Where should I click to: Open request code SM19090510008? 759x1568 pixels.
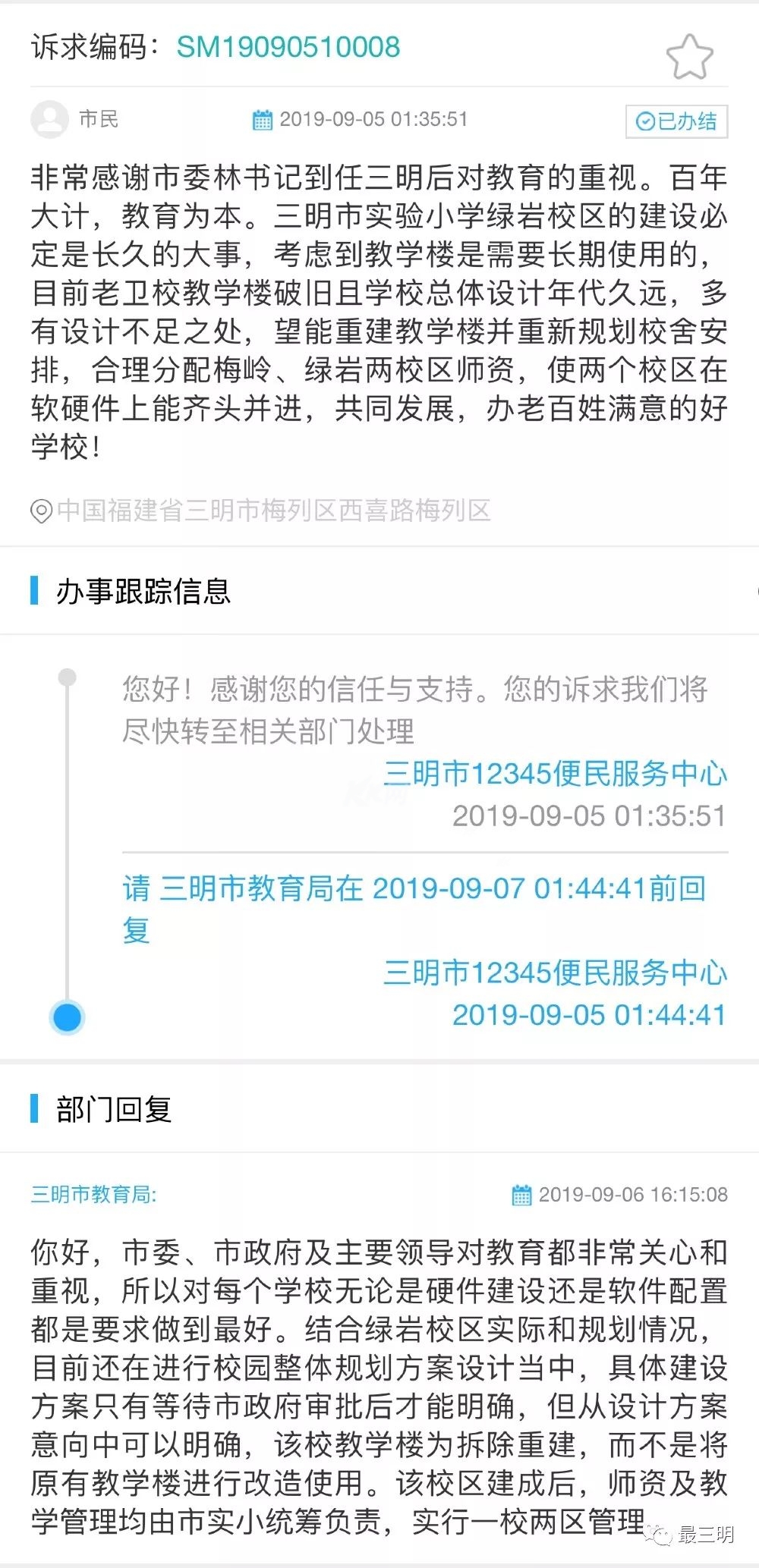(x=288, y=47)
